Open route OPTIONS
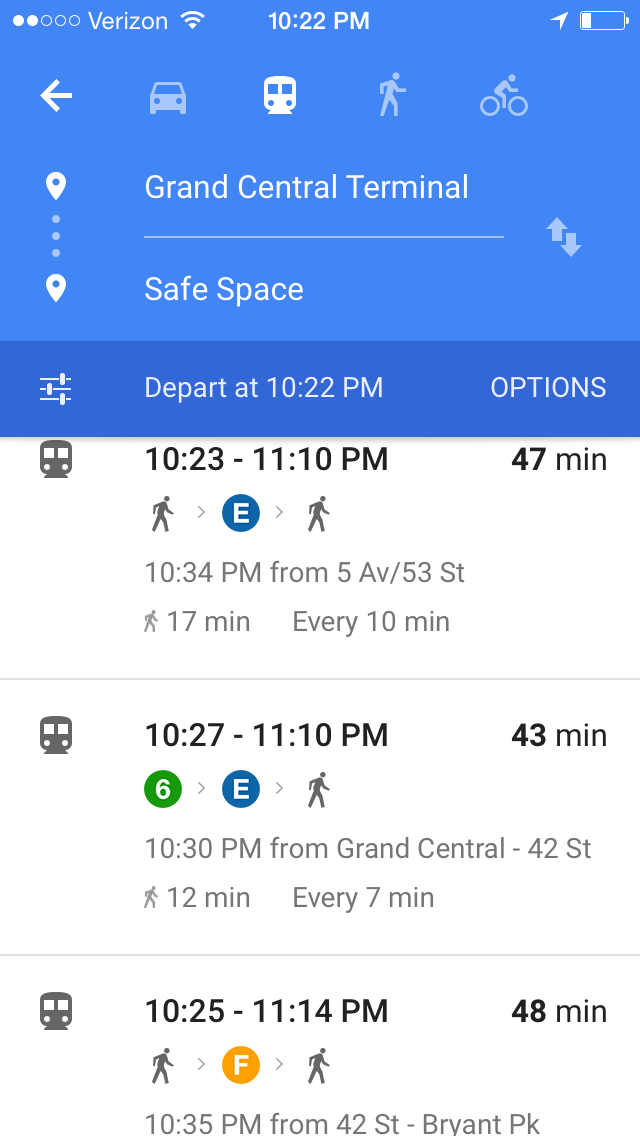 pyautogui.click(x=548, y=388)
